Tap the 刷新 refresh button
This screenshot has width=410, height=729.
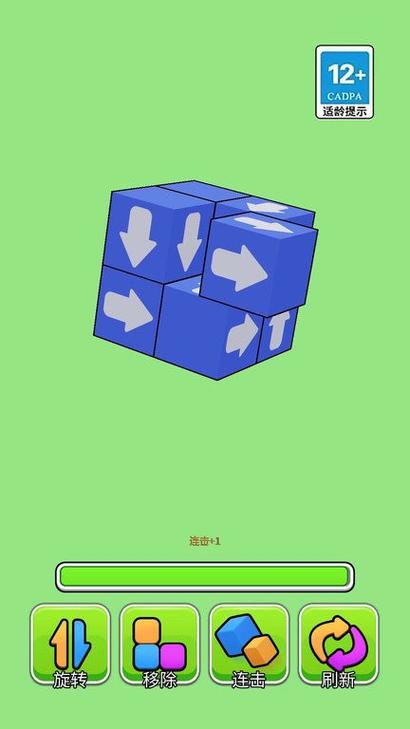pos(338,645)
